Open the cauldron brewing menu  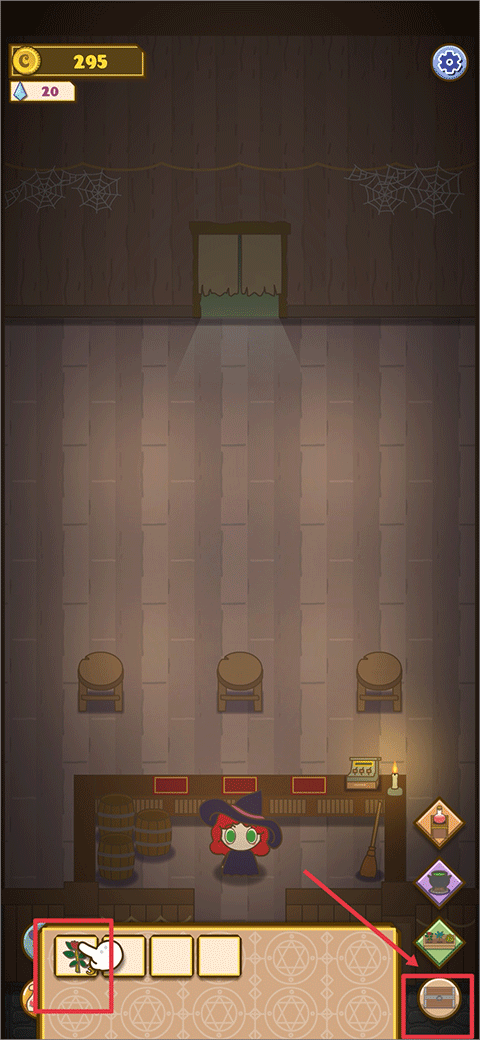click(440, 882)
